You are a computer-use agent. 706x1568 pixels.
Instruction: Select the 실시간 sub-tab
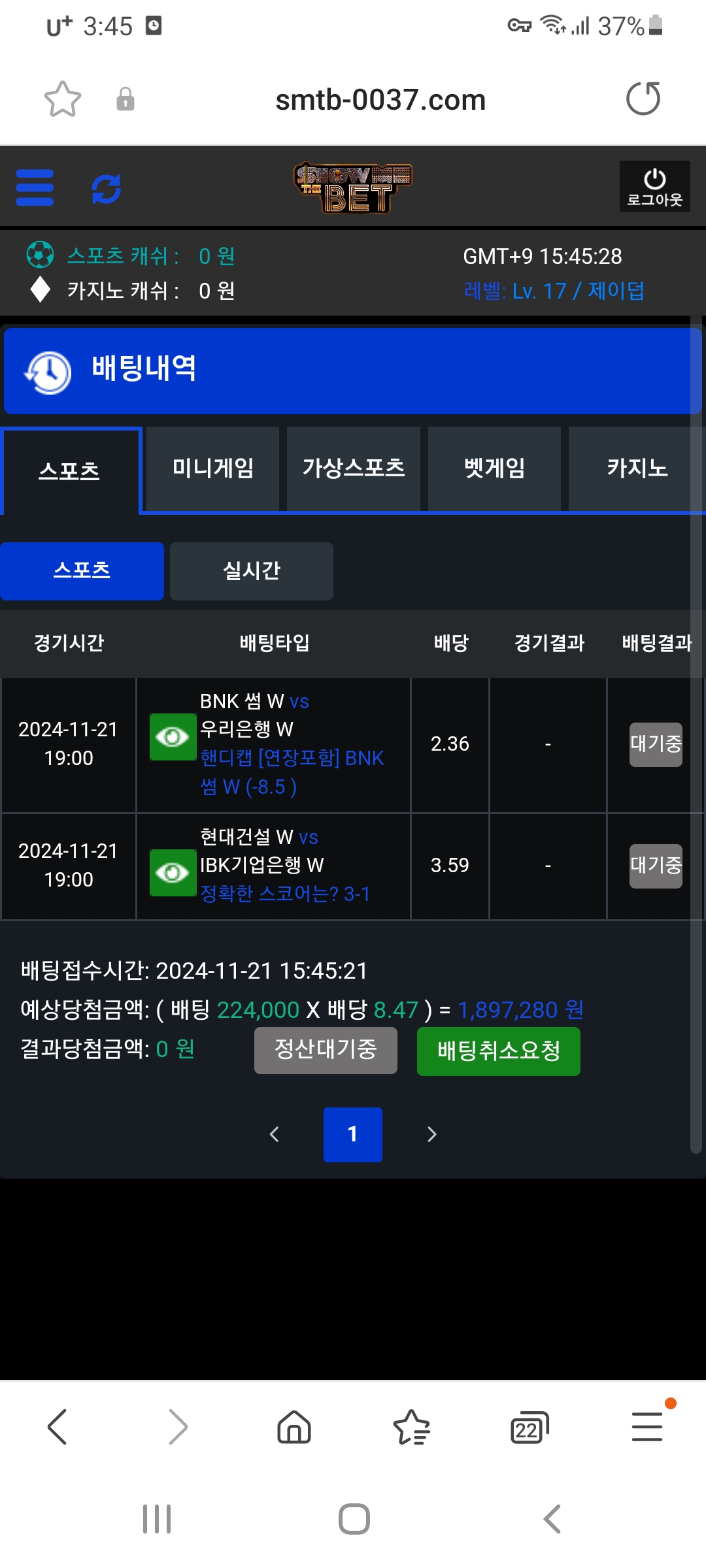[x=252, y=571]
